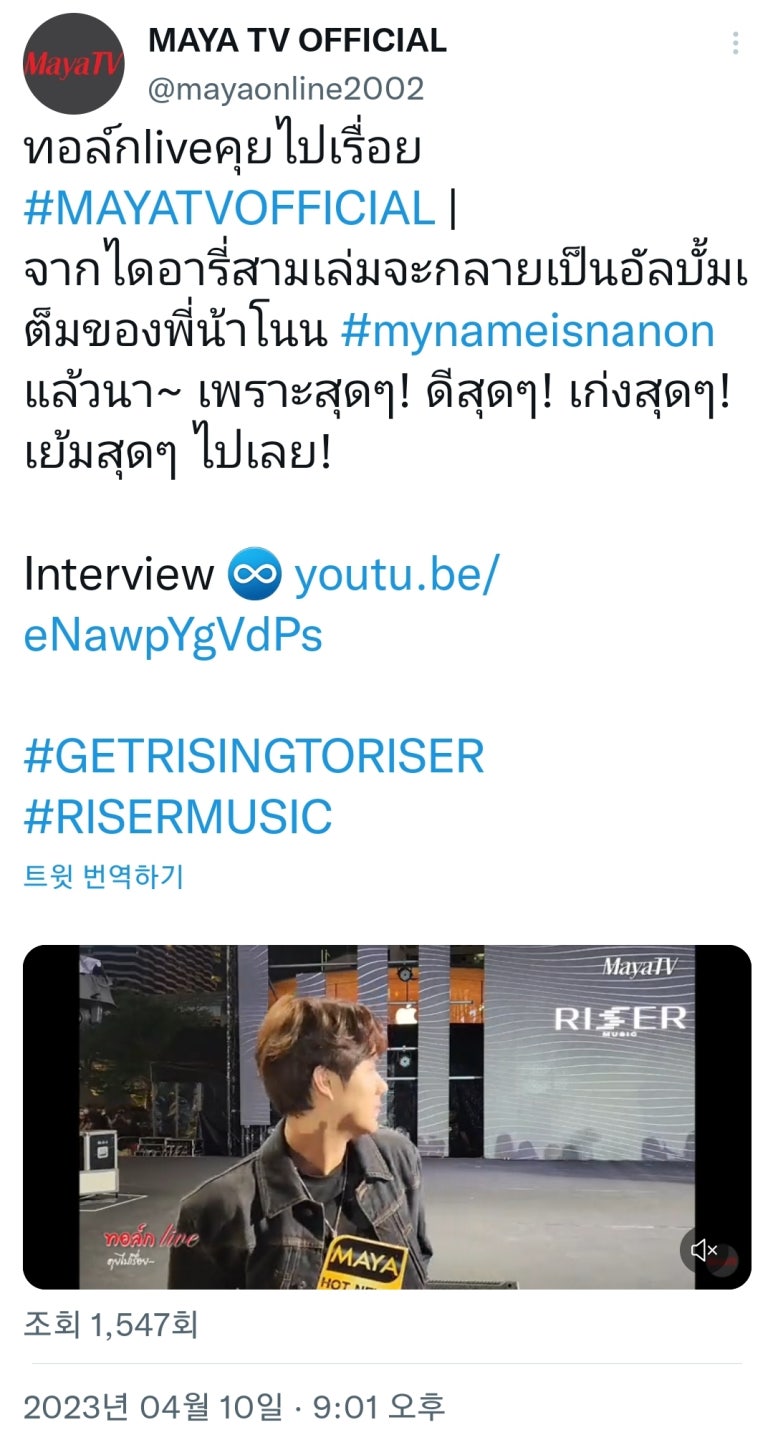Tap the translate tweet link
Viewport: 773px width, 1440px height.
[x=104, y=876]
